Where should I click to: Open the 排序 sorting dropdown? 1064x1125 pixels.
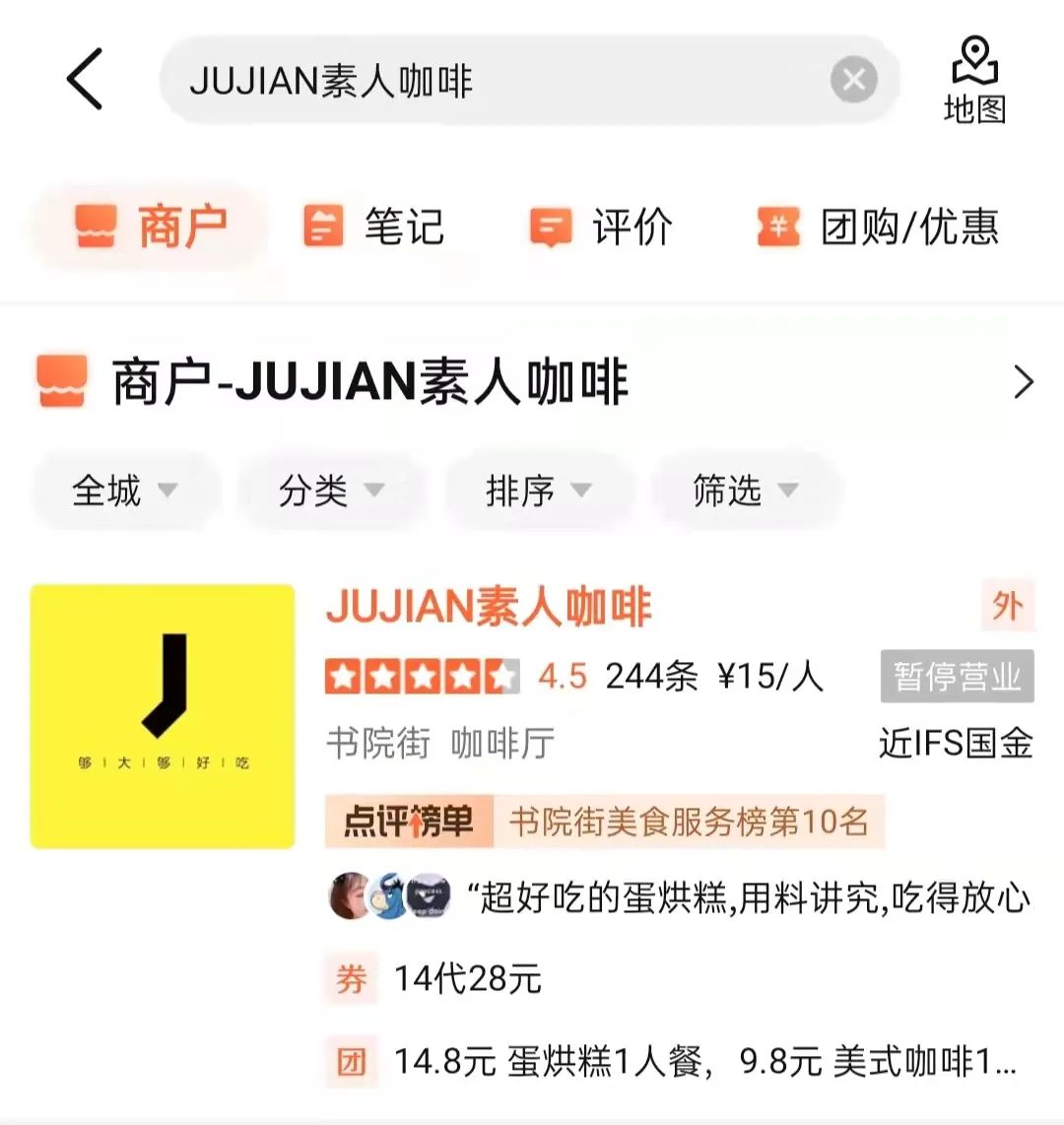pos(538,490)
